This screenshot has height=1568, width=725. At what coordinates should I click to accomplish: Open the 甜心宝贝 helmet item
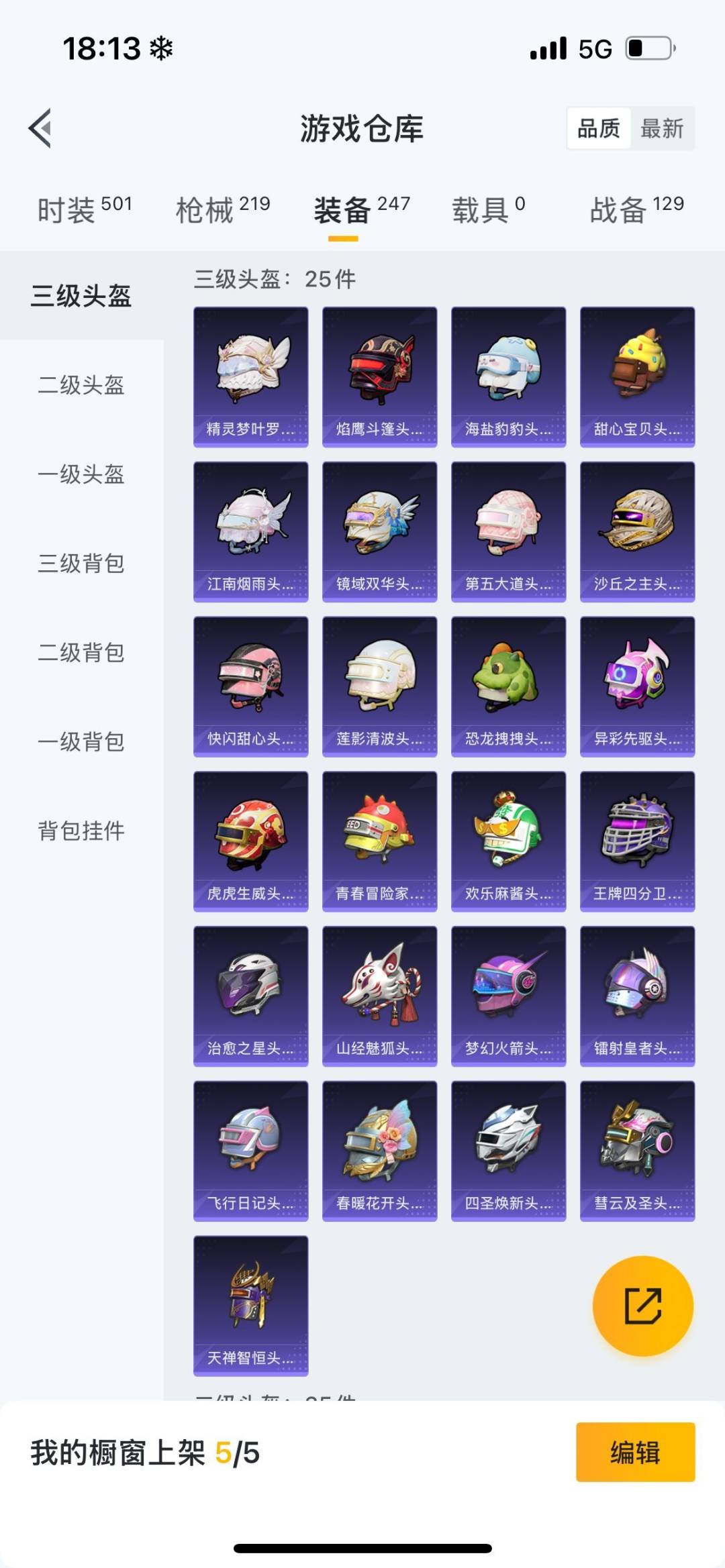click(636, 376)
